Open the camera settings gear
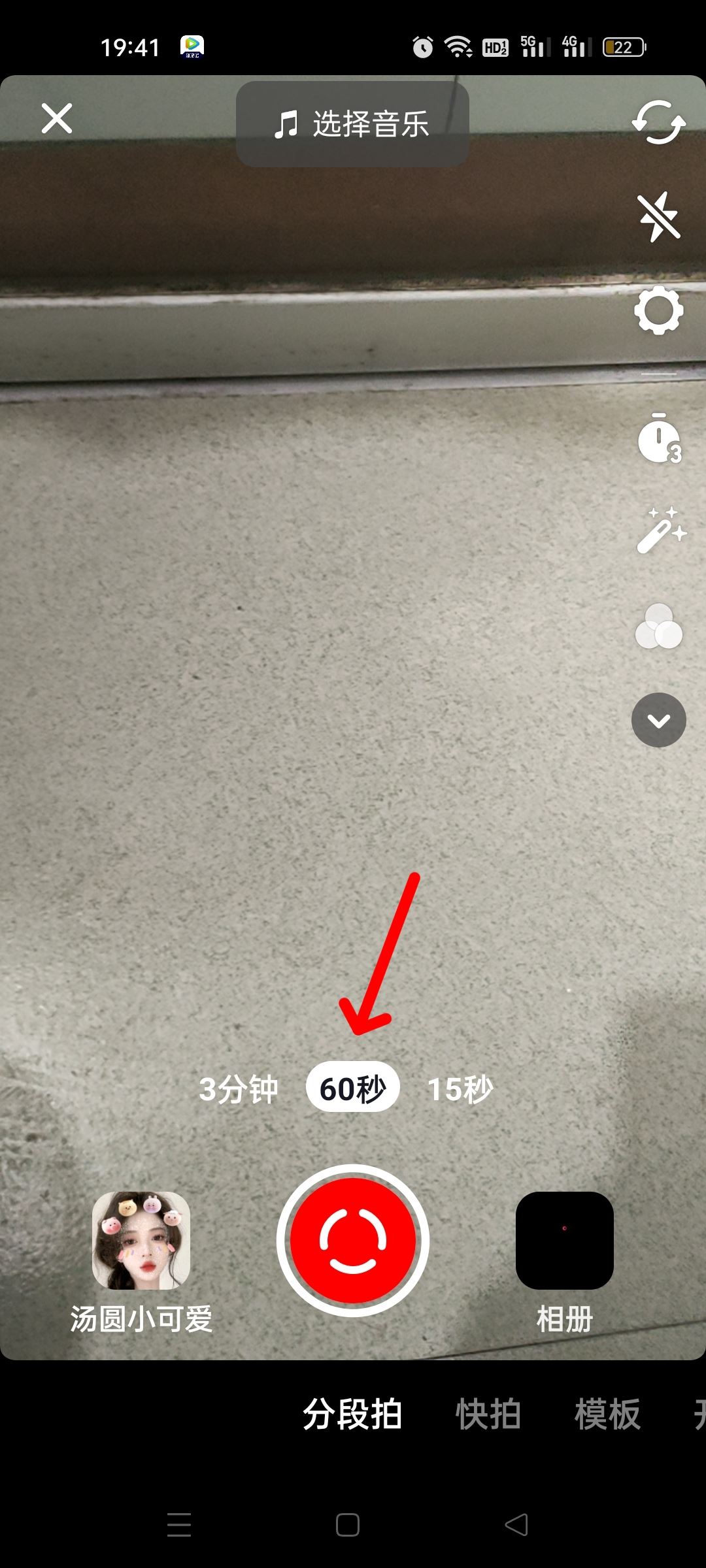The image size is (706, 1568). point(658,310)
